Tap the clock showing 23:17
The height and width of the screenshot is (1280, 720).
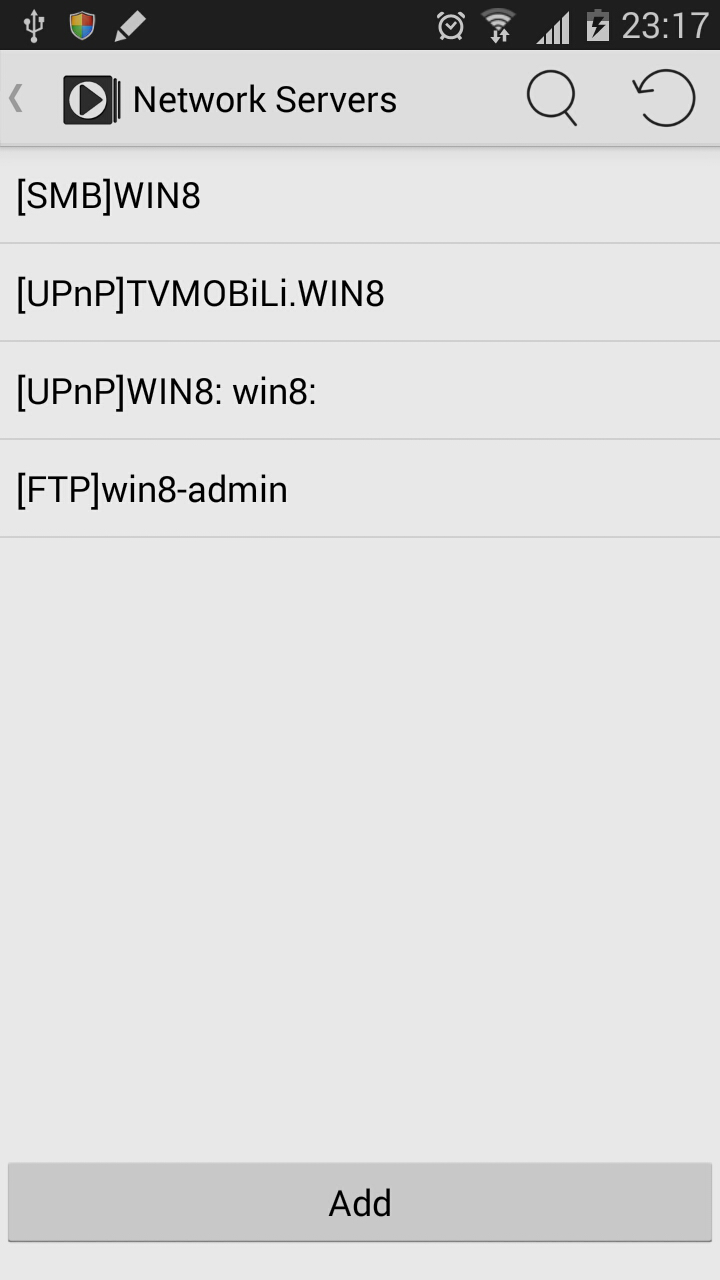click(x=664, y=24)
